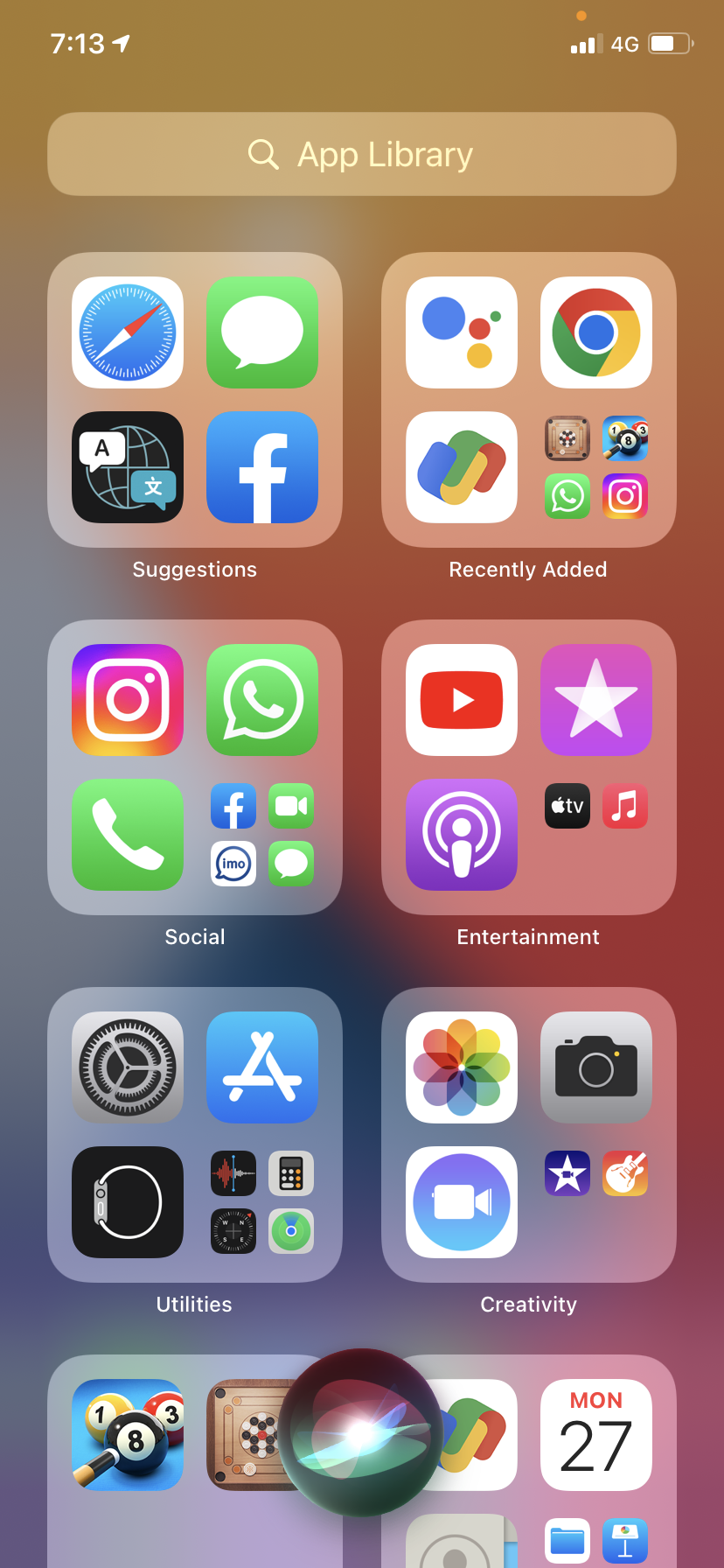Launch Google Chrome

(596, 332)
